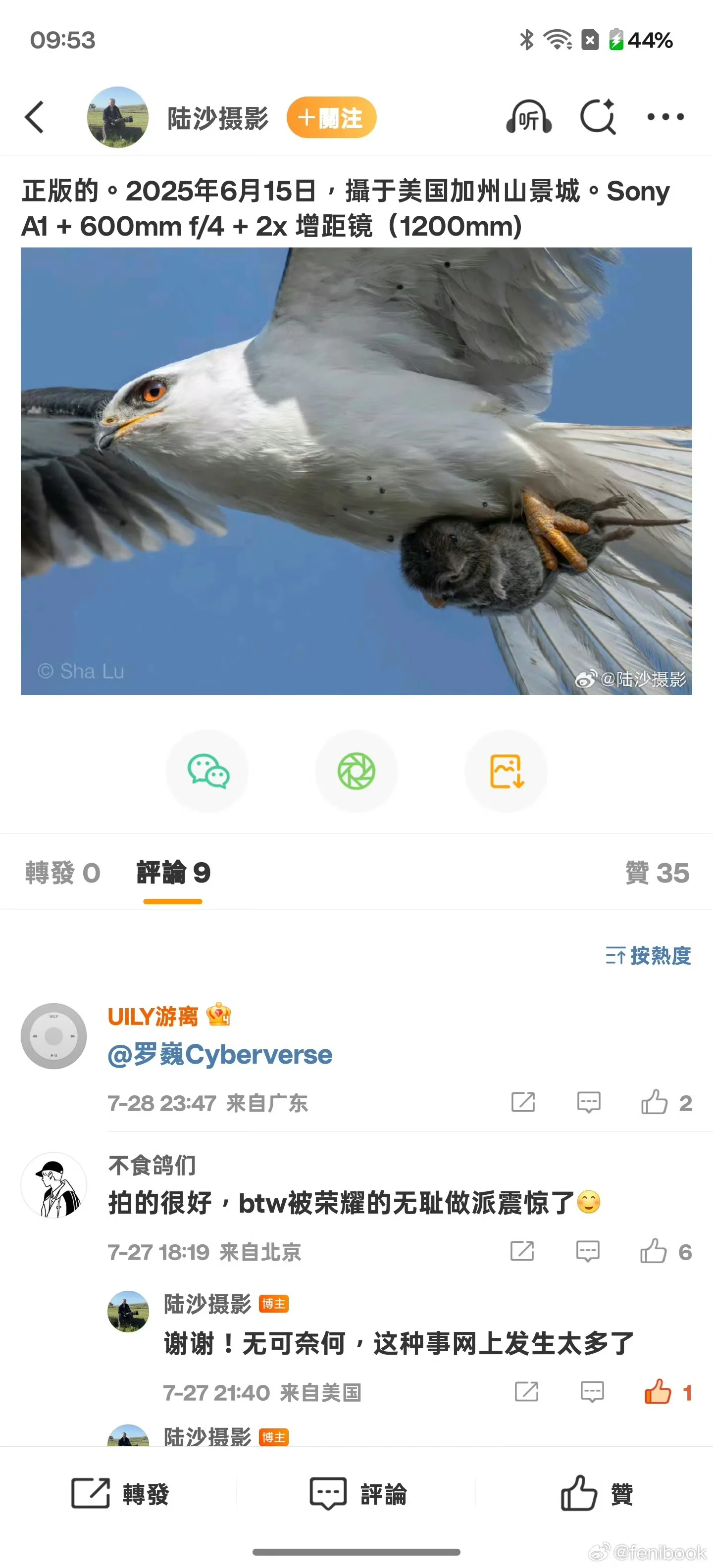This screenshot has width=713, height=1568.
Task: View the bird photo in full screen
Action: (x=356, y=471)
